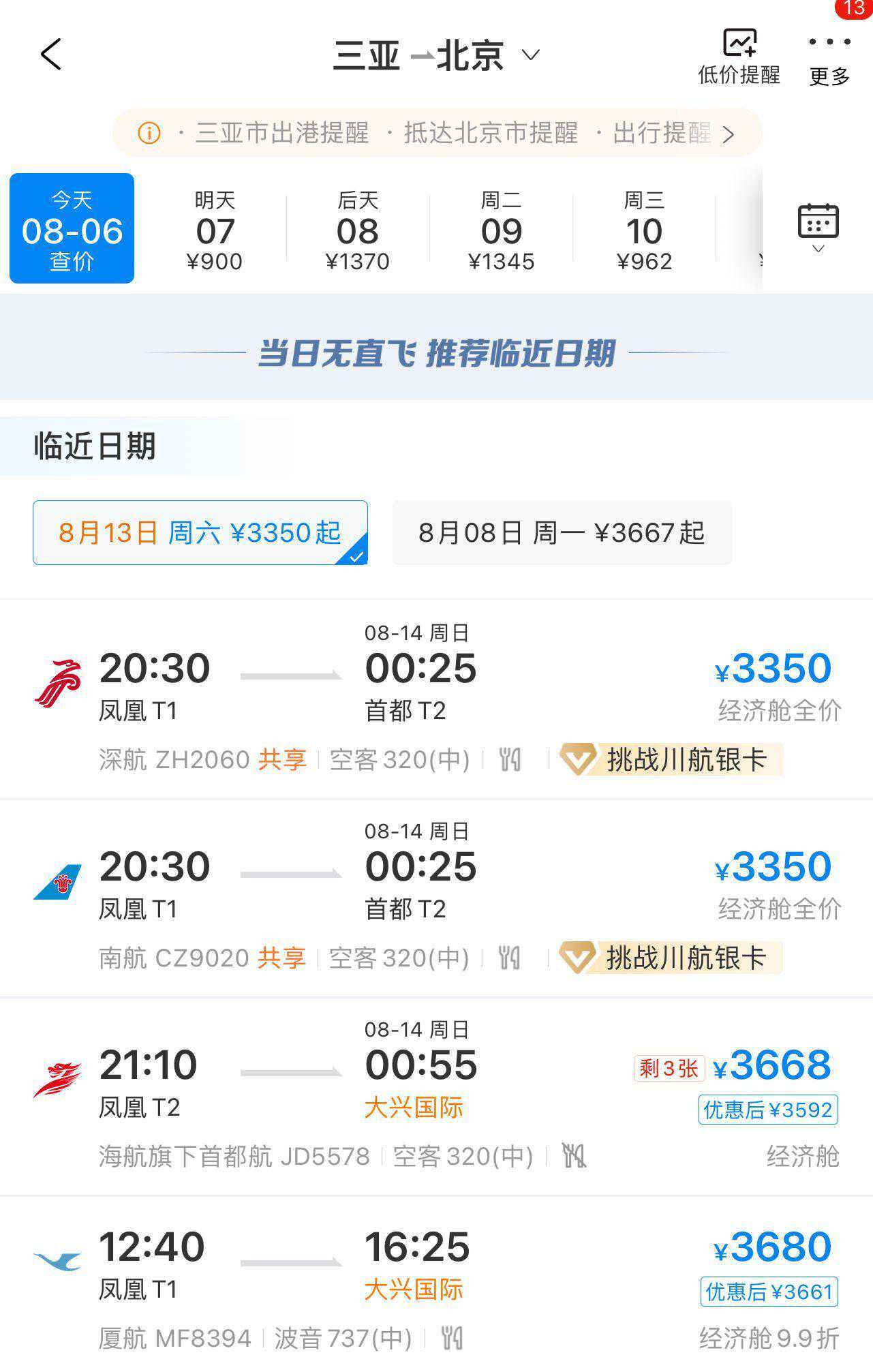Switch to 明天 07 priced ¥900

coord(215,230)
